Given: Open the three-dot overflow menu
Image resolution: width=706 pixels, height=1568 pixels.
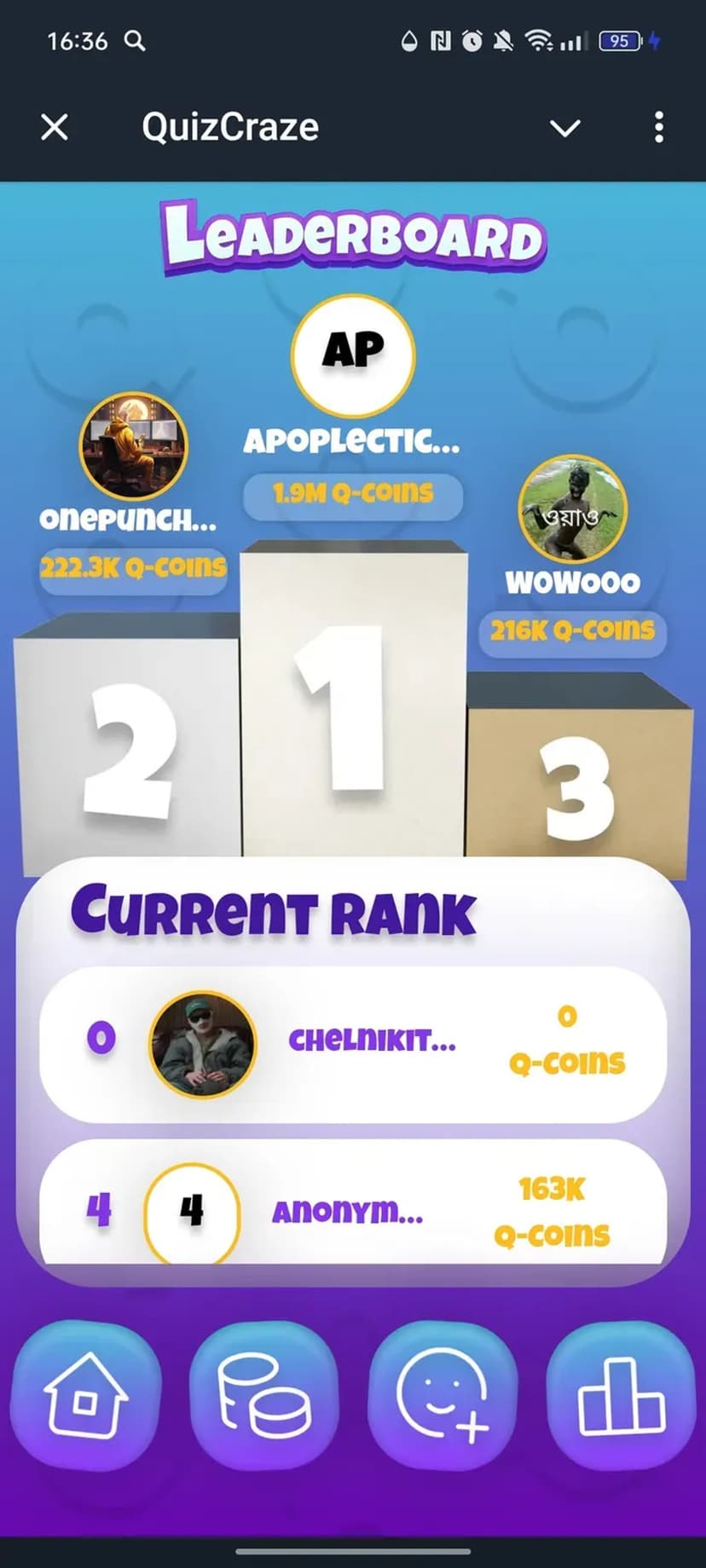Looking at the screenshot, I should [x=658, y=128].
